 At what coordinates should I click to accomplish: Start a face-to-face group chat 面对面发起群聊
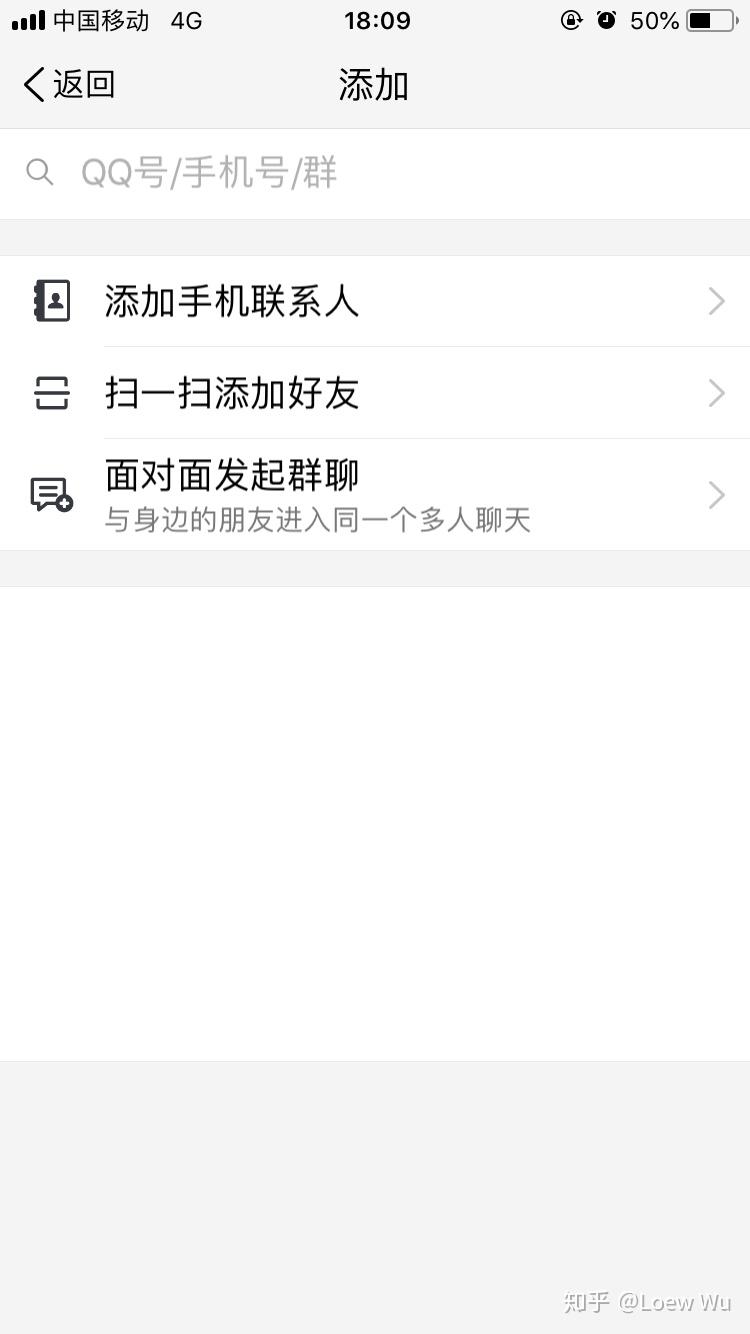pyautogui.click(x=231, y=476)
